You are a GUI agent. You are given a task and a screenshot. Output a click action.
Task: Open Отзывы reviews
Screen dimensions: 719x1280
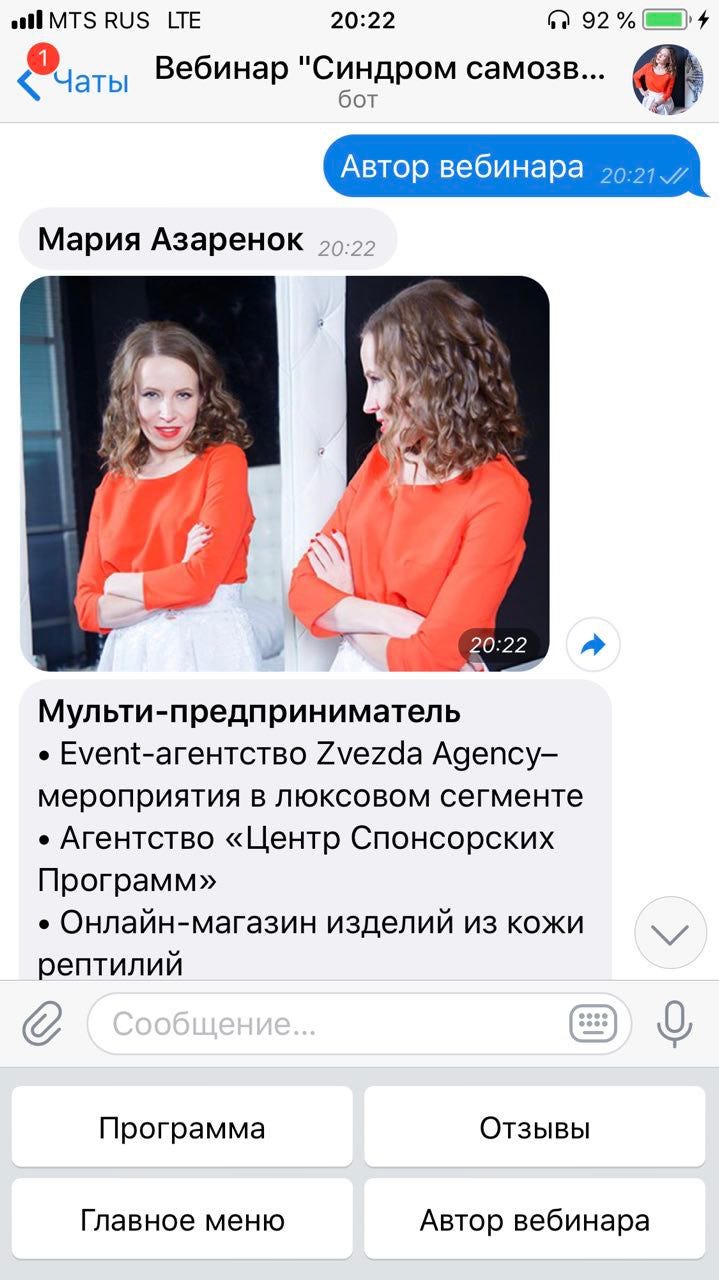click(535, 1128)
